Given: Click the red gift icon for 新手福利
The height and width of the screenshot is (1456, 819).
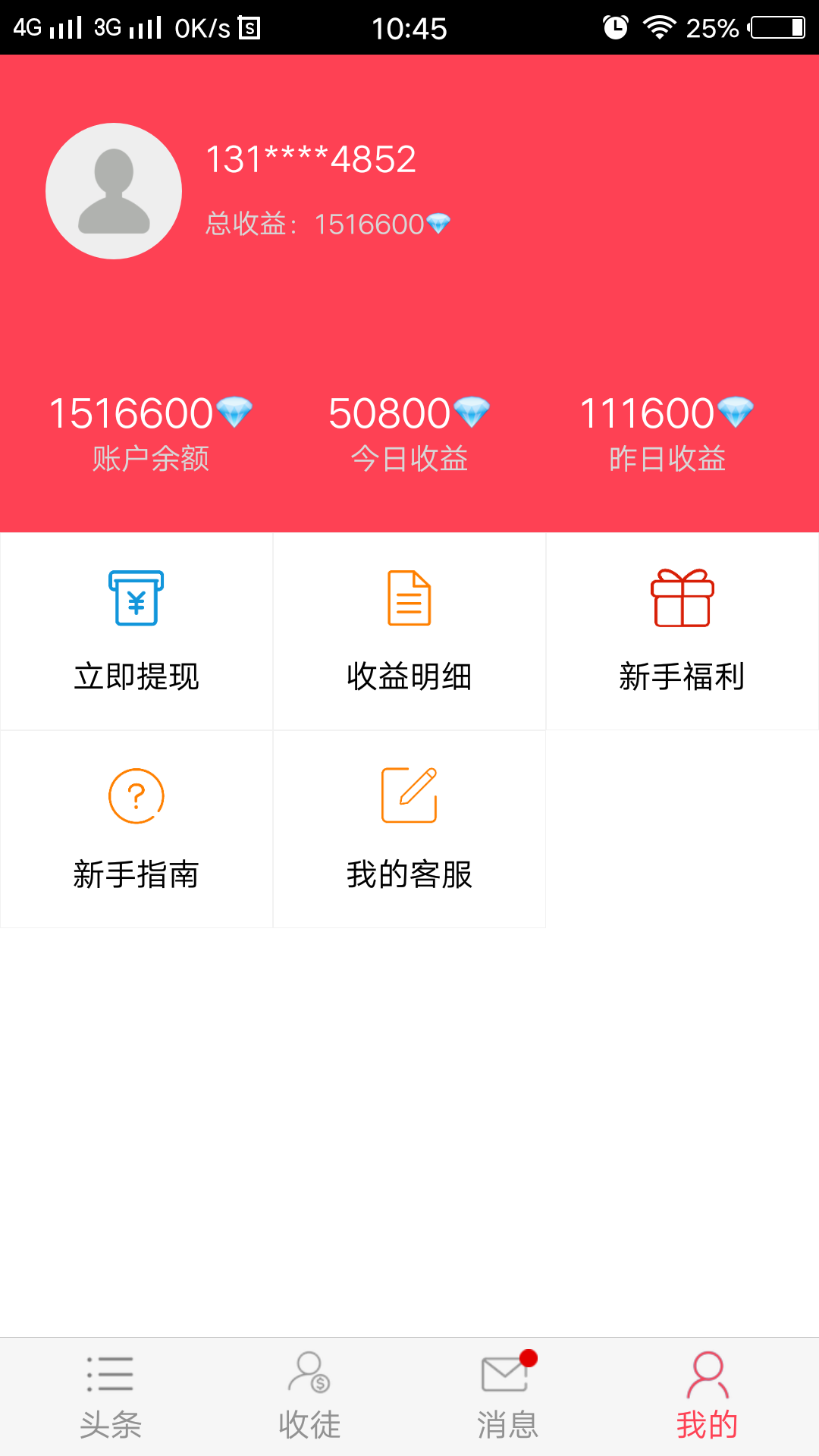Looking at the screenshot, I should tap(681, 599).
